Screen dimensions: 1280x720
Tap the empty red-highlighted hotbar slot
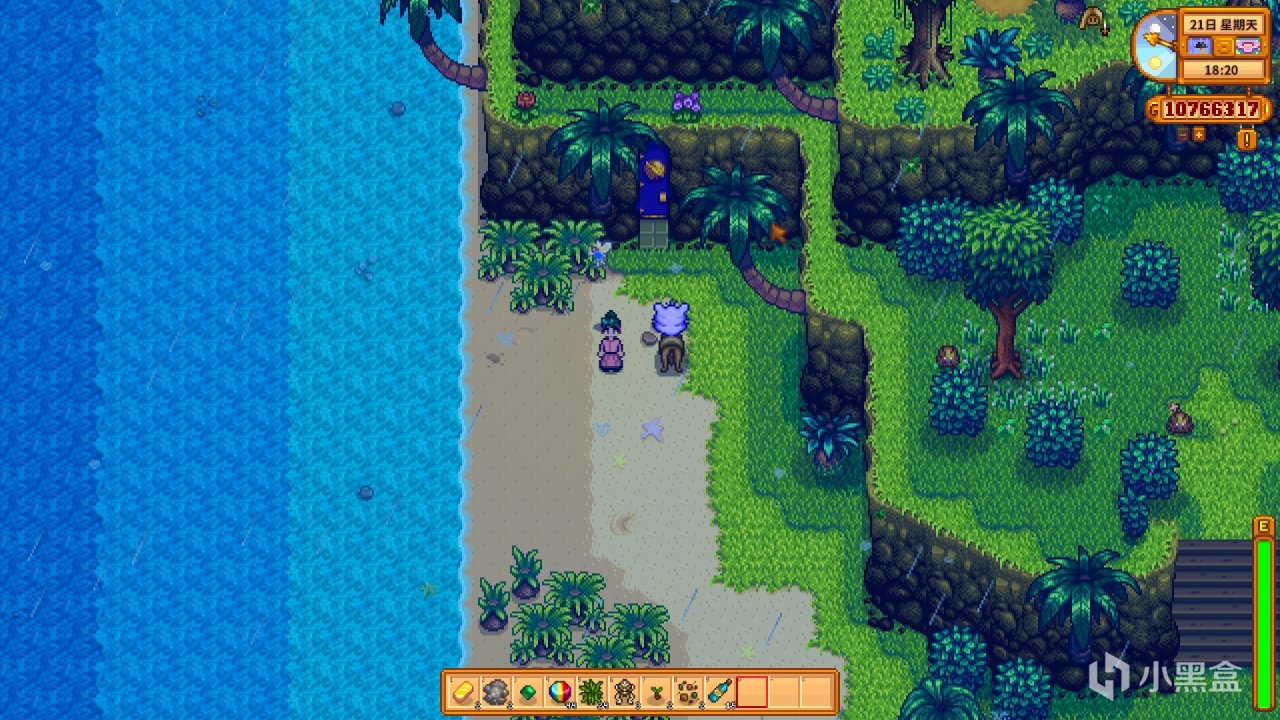(752, 691)
